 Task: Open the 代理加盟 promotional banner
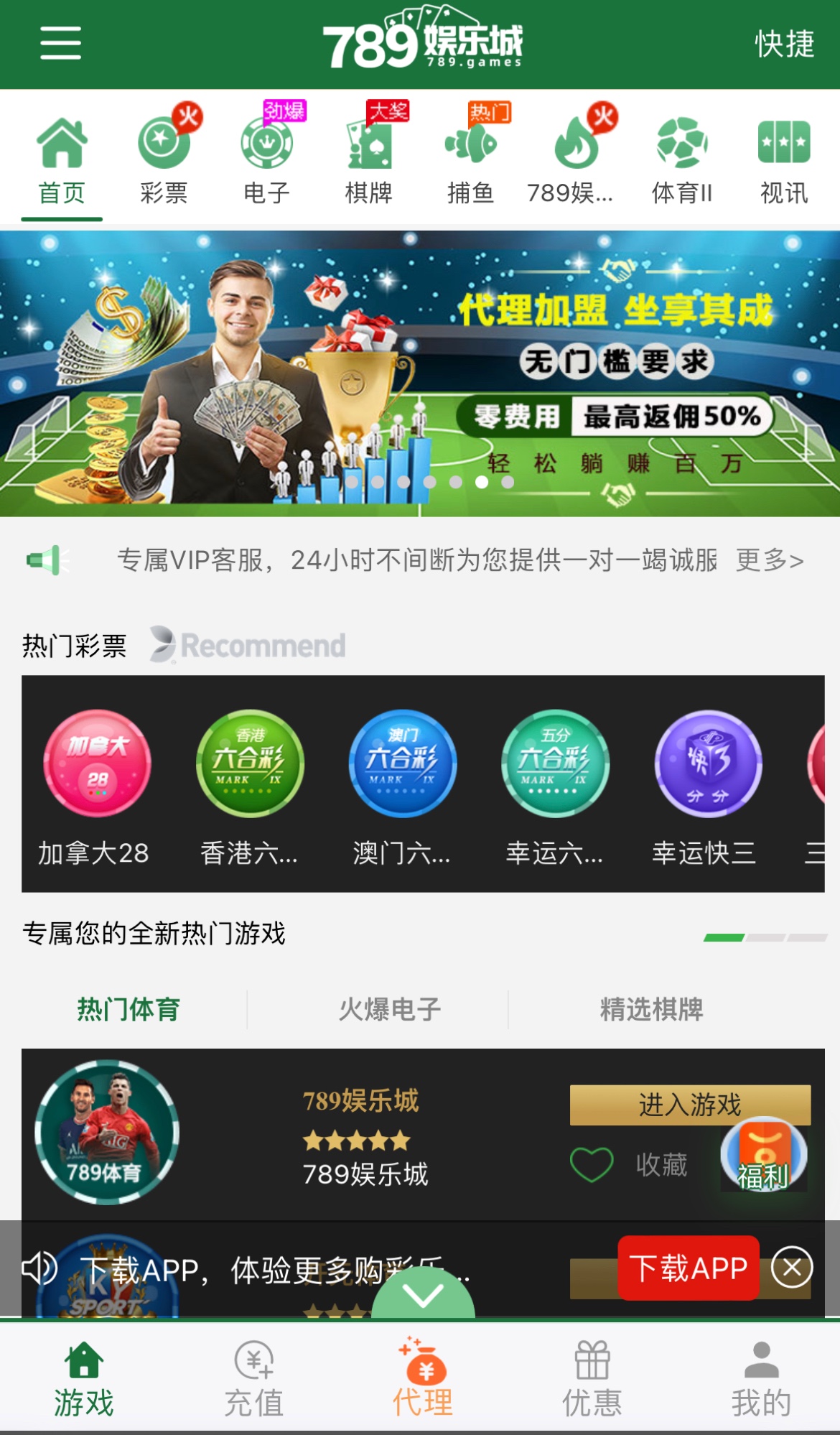click(x=420, y=373)
